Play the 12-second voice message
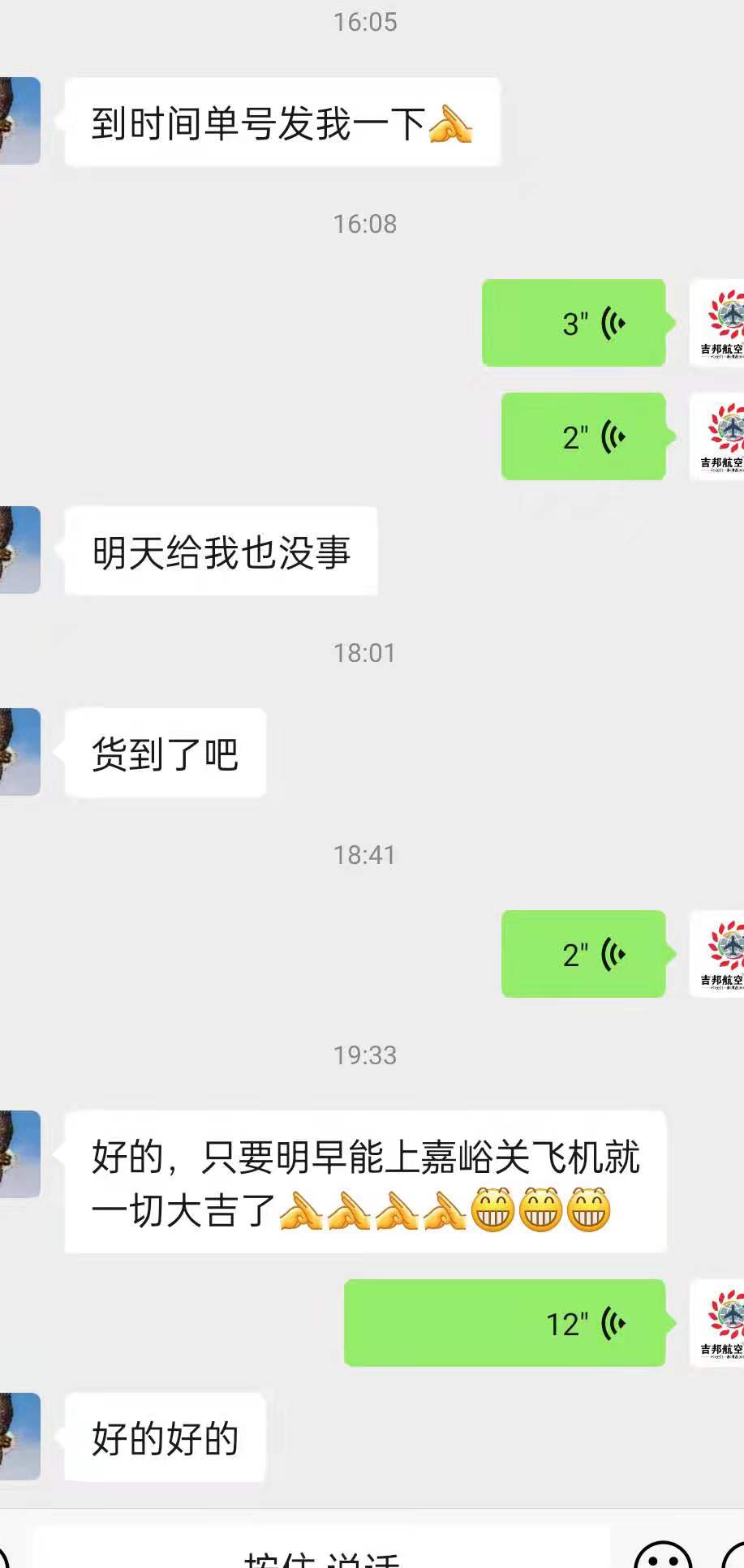The height and width of the screenshot is (1568, 744). pyautogui.click(x=505, y=1323)
